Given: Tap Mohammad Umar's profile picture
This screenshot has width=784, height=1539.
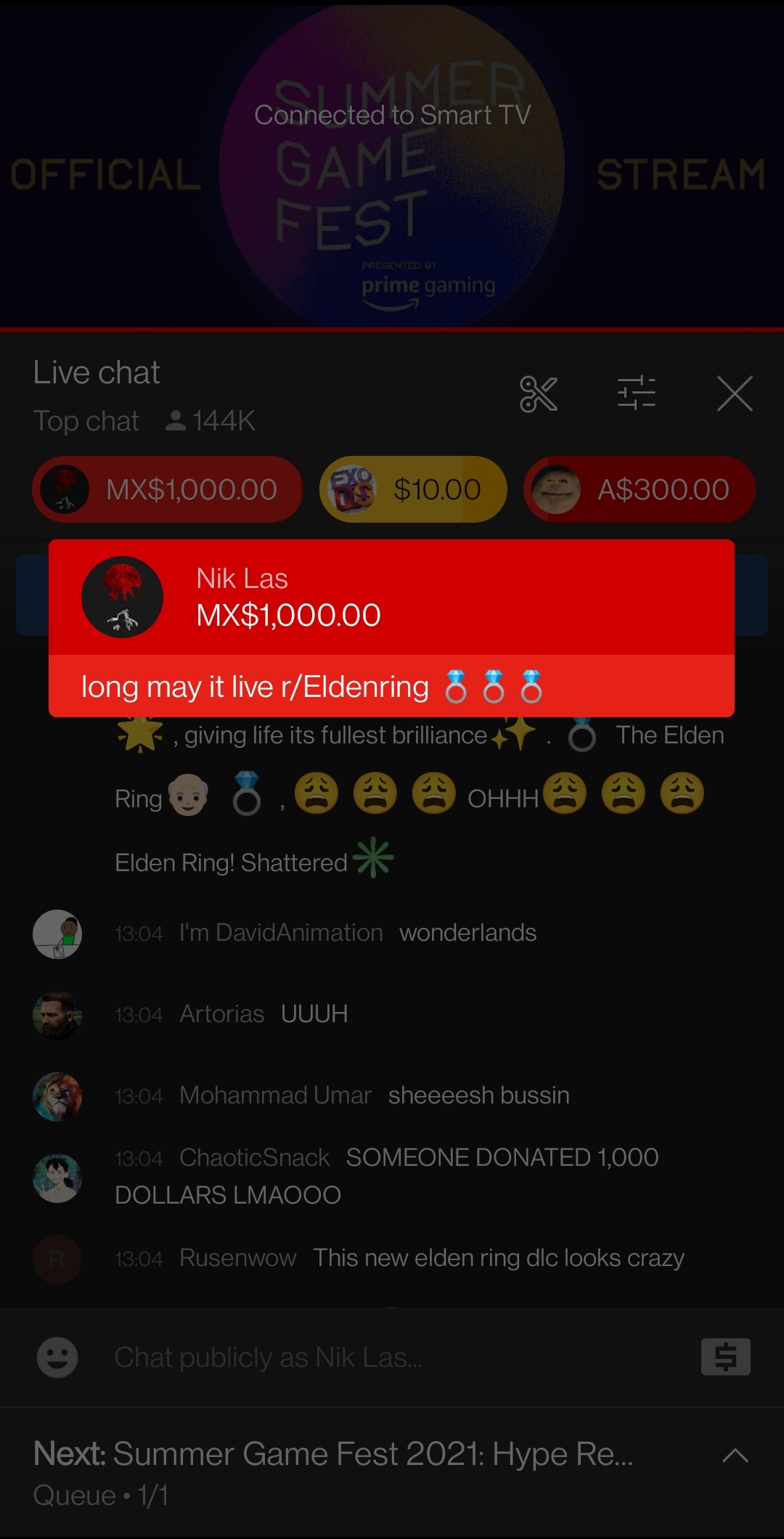Looking at the screenshot, I should pyautogui.click(x=57, y=1096).
